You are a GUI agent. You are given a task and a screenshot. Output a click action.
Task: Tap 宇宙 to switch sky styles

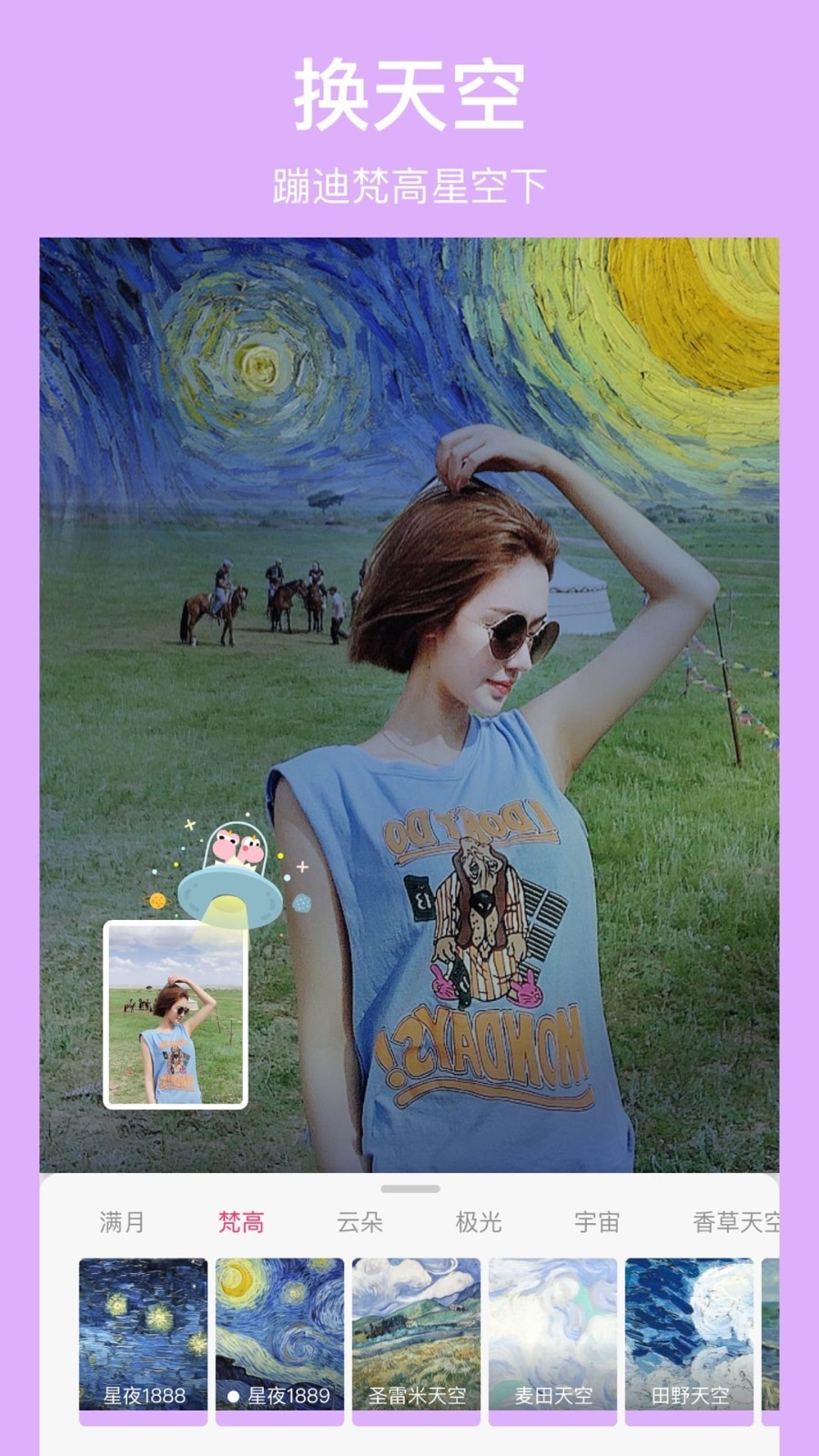pyautogui.click(x=597, y=1223)
